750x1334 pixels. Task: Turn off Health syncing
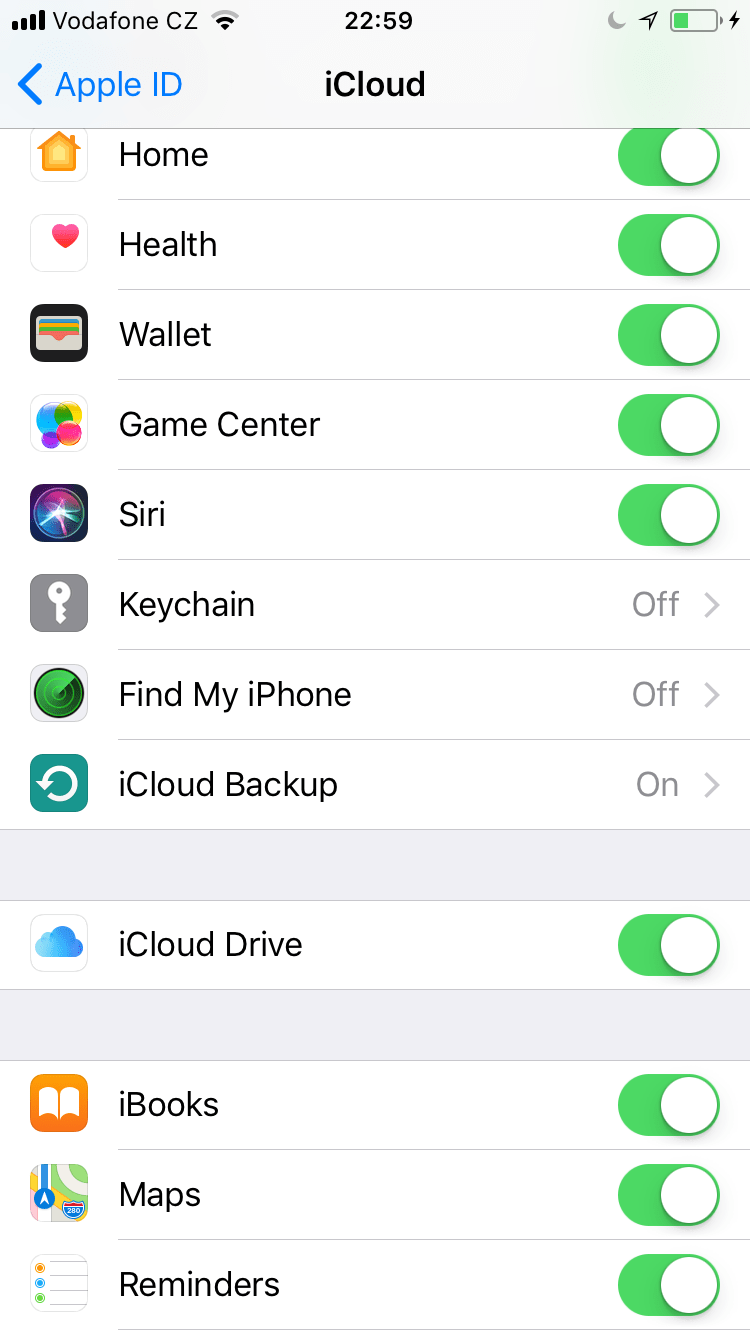point(668,245)
